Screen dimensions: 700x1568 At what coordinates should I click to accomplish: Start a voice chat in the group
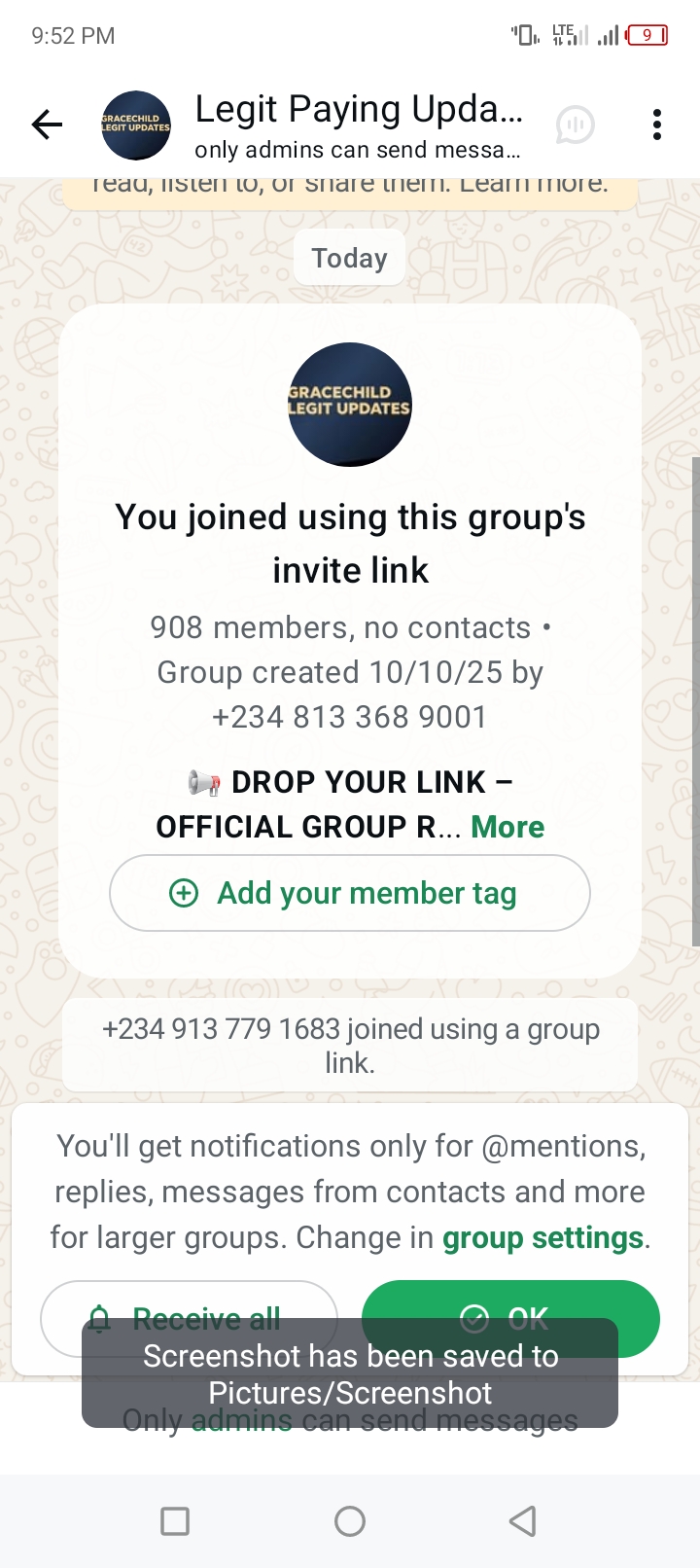pyautogui.click(x=576, y=125)
